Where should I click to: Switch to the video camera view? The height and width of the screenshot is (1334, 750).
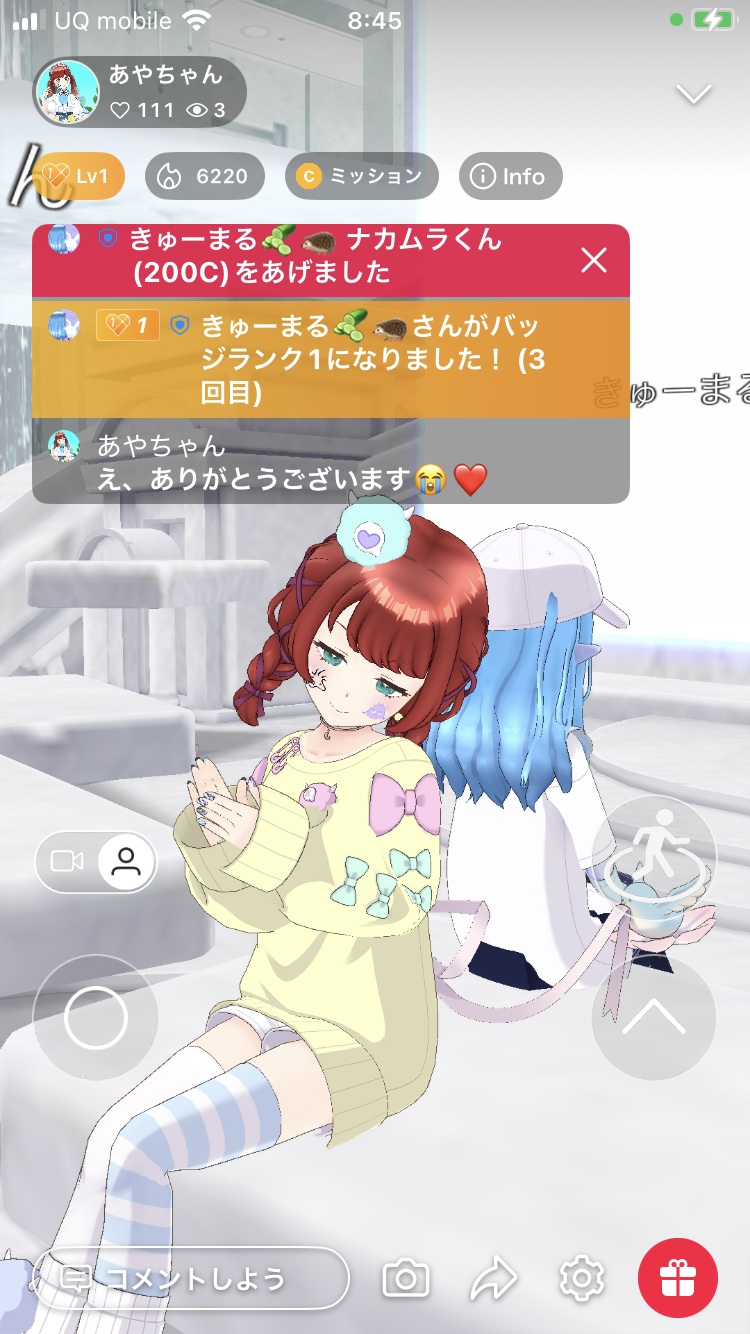pos(68,861)
